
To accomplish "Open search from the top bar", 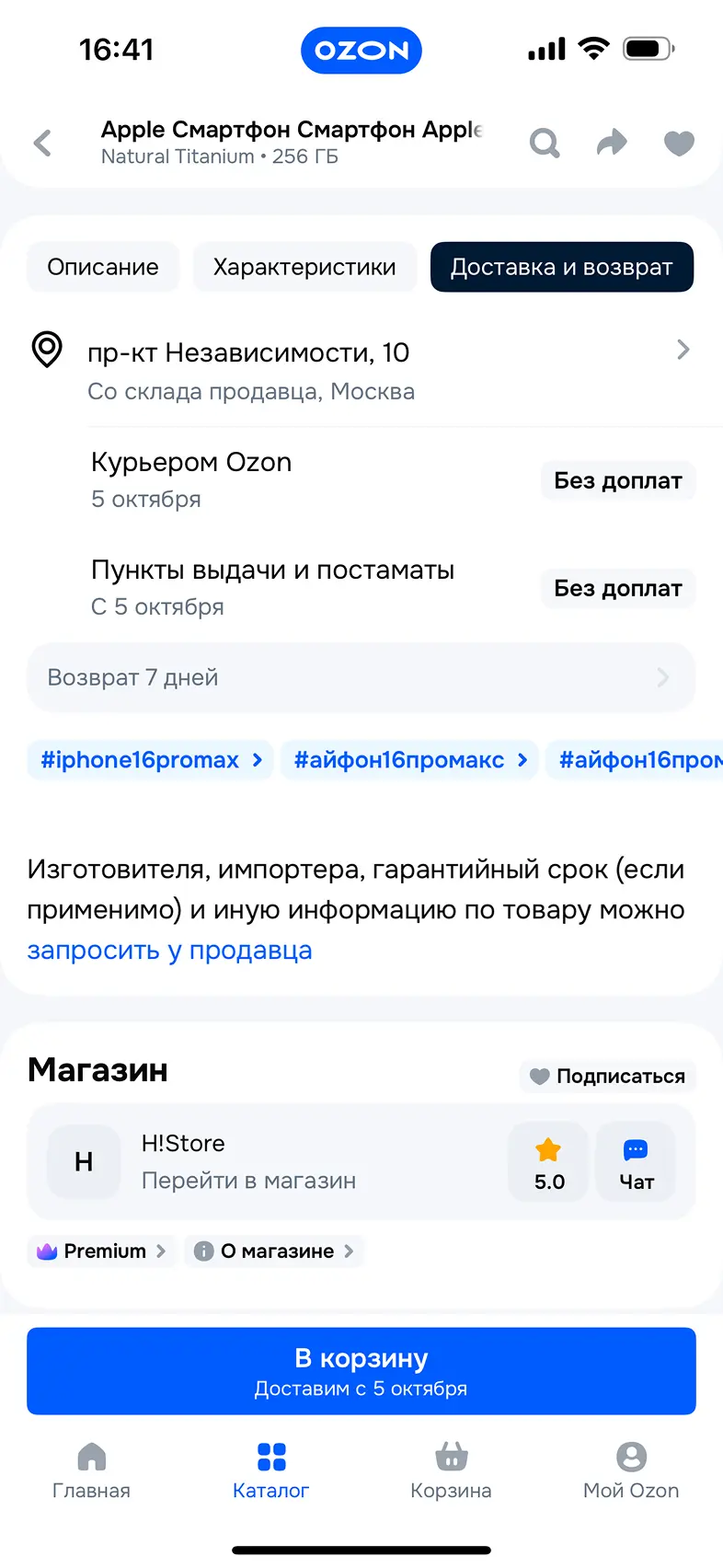I will (545, 143).
